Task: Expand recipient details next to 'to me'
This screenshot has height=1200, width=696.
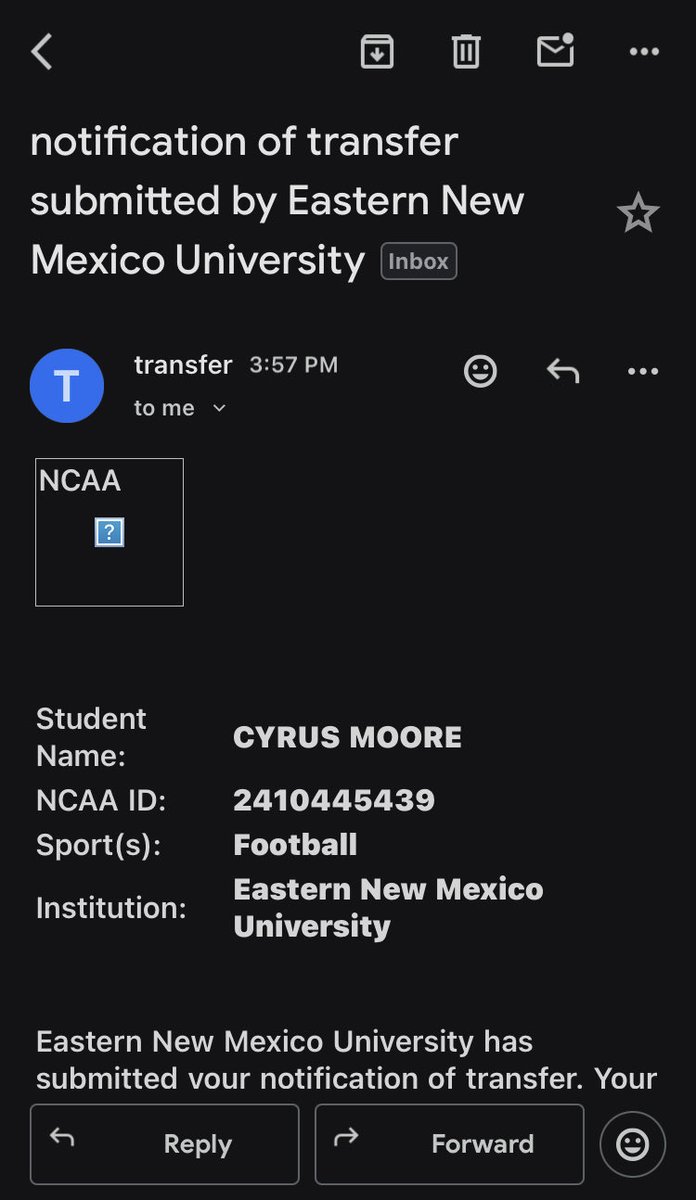Action: [220, 408]
